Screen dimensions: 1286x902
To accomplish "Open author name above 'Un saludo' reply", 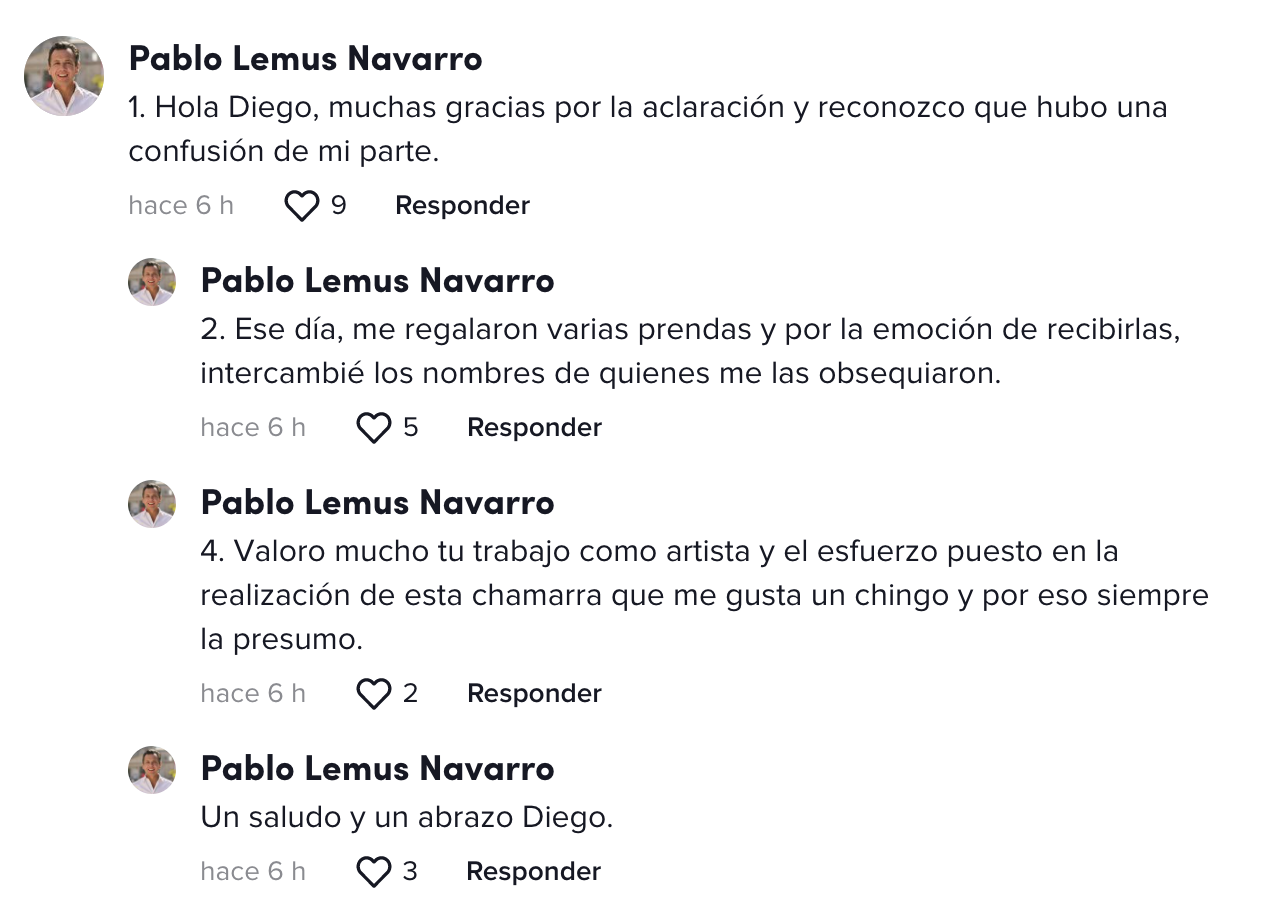I will [x=377, y=769].
